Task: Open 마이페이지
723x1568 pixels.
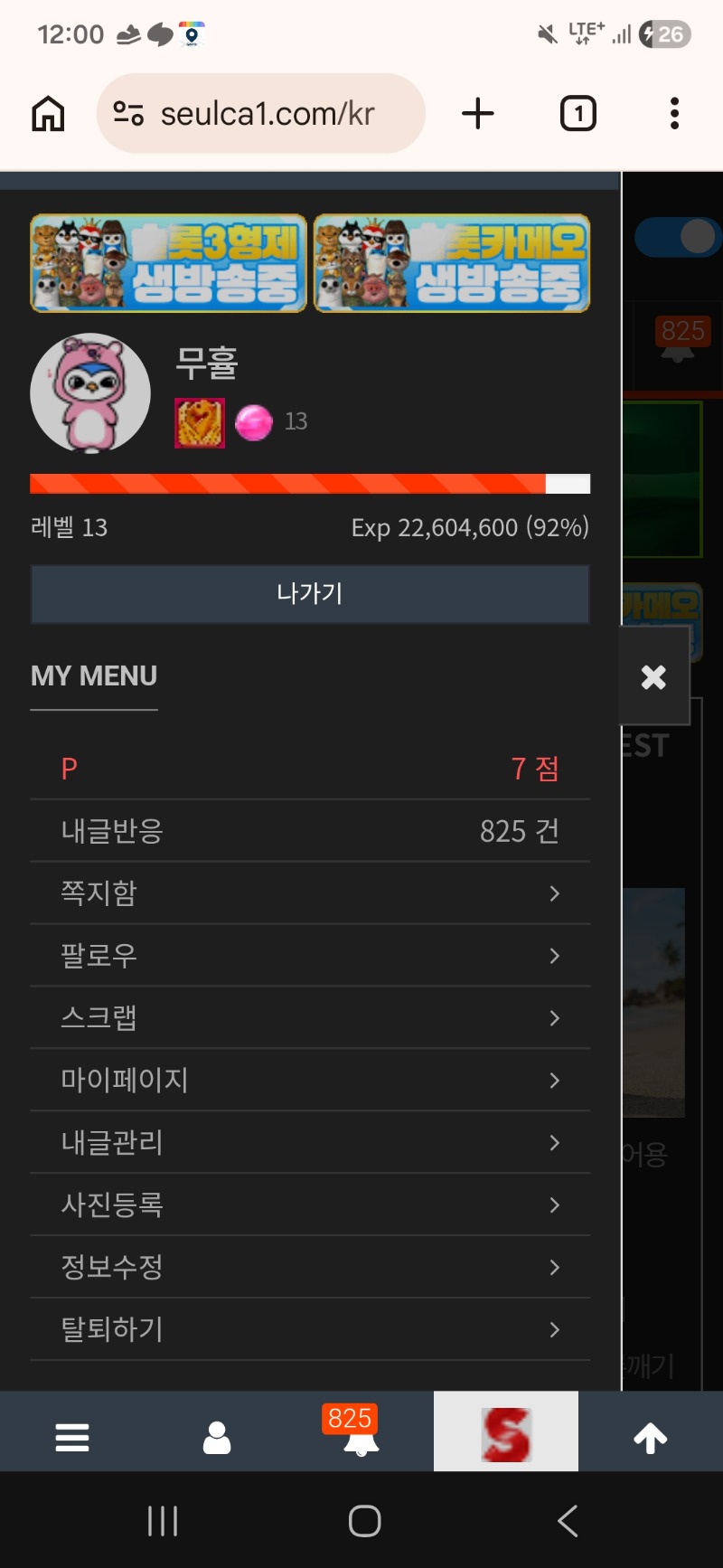Action: (x=310, y=1081)
